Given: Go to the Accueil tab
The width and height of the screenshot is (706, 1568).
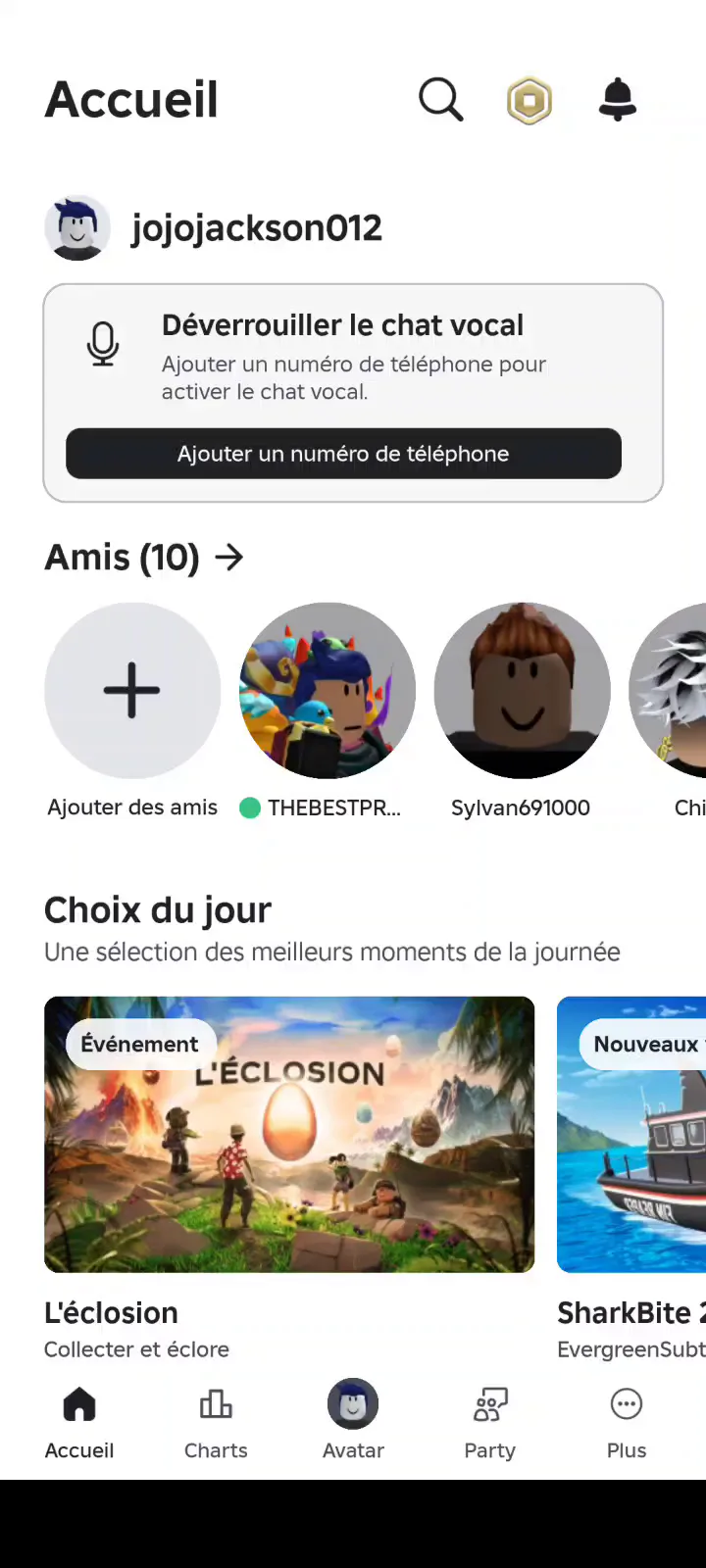Looking at the screenshot, I should point(79,1421).
